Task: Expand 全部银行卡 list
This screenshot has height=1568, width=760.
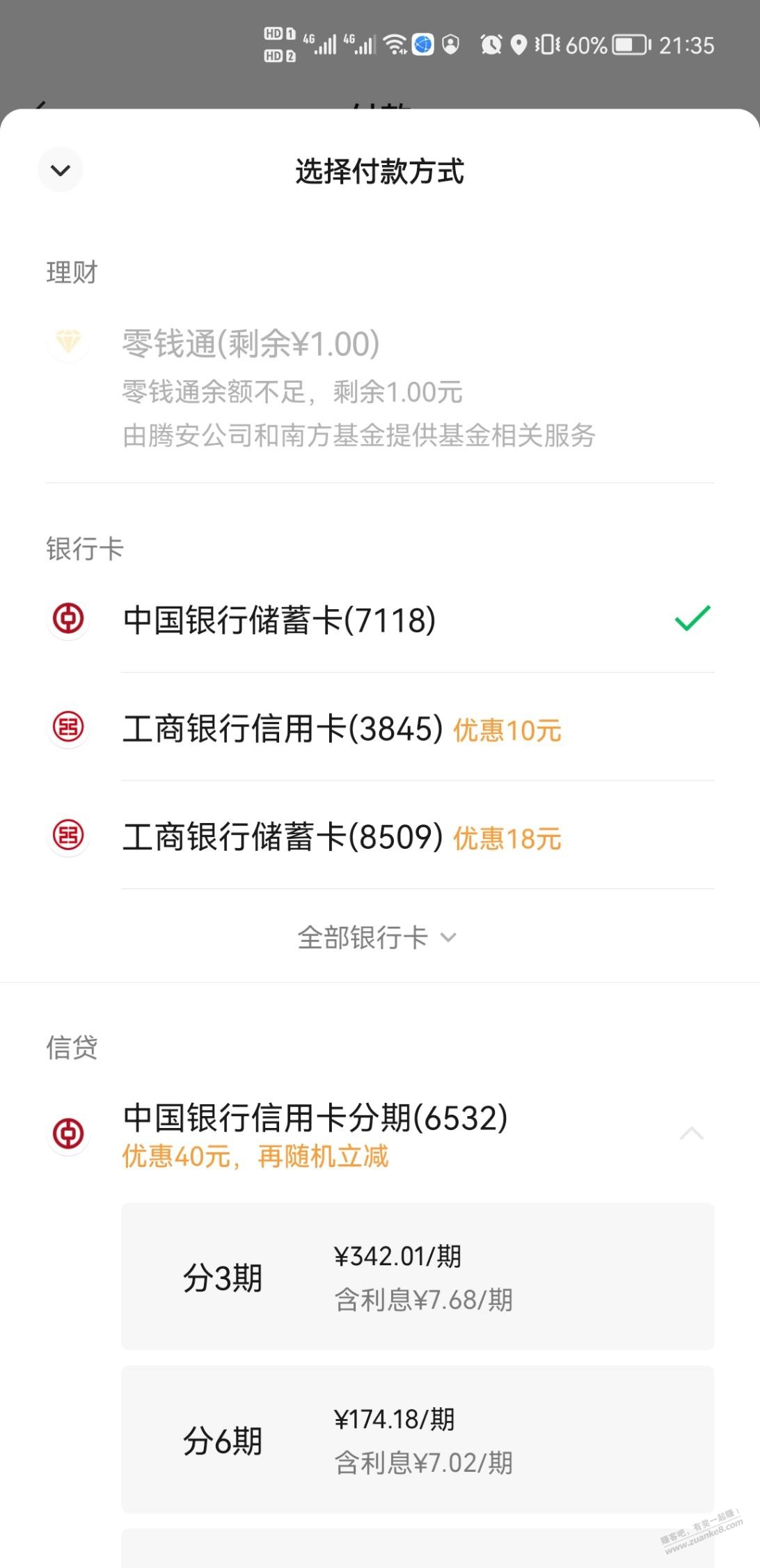Action: (377, 937)
